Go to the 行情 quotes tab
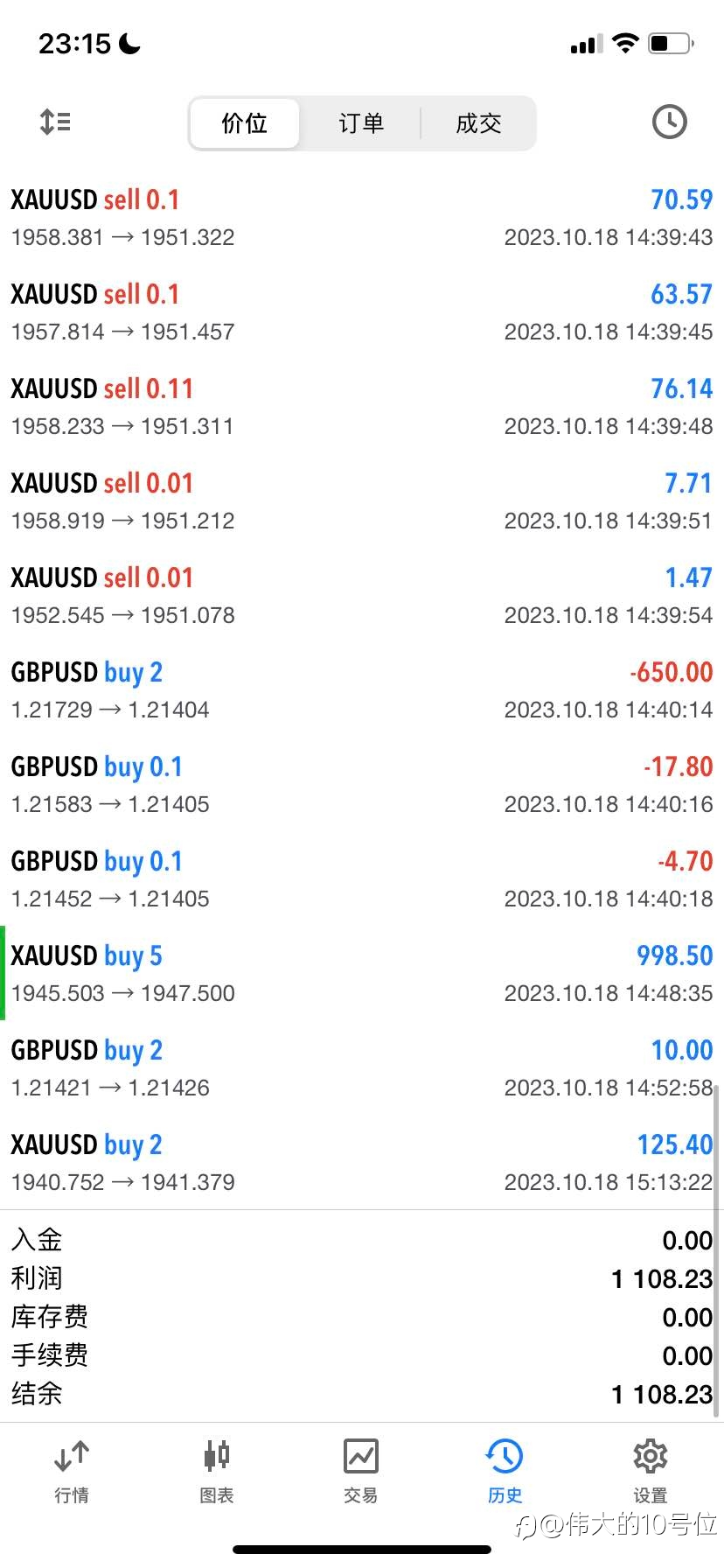The height and width of the screenshot is (1568, 724). [72, 1472]
